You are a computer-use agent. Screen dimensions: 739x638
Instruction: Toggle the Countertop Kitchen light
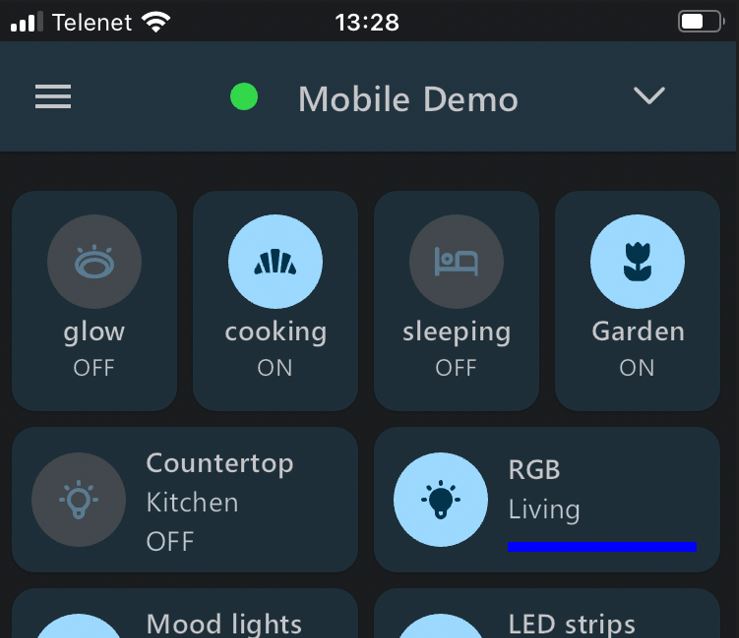79,500
